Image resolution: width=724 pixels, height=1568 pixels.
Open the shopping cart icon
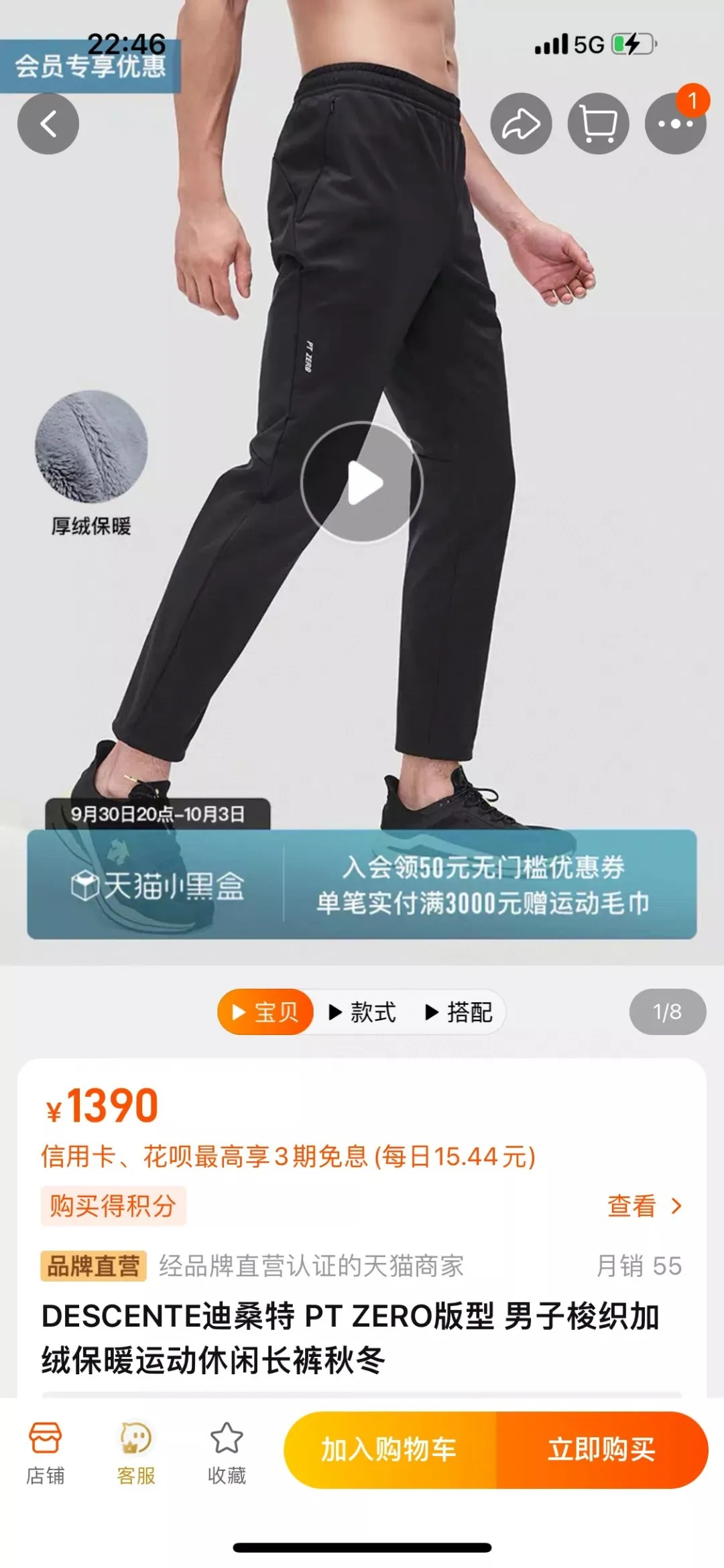[598, 124]
